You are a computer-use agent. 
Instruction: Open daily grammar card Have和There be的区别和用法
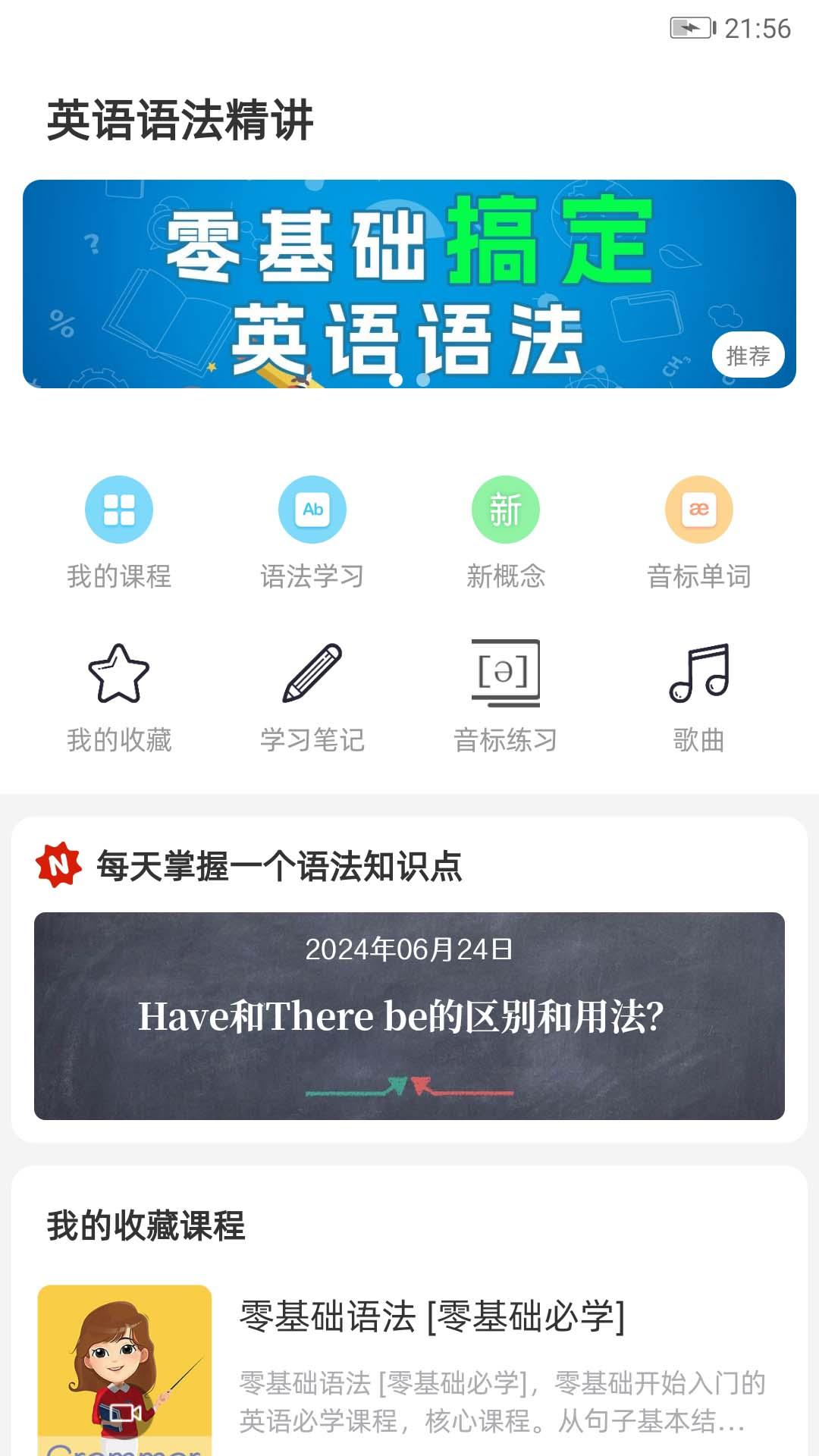409,1016
